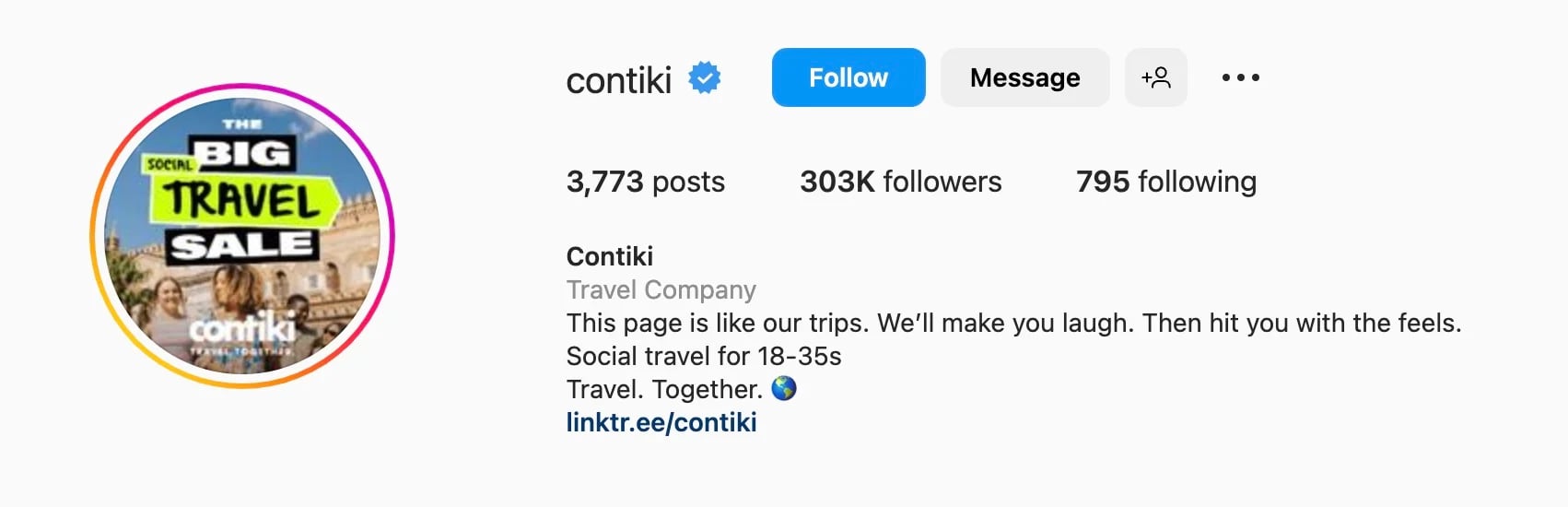Open suggested similar accounts button

click(x=1155, y=77)
